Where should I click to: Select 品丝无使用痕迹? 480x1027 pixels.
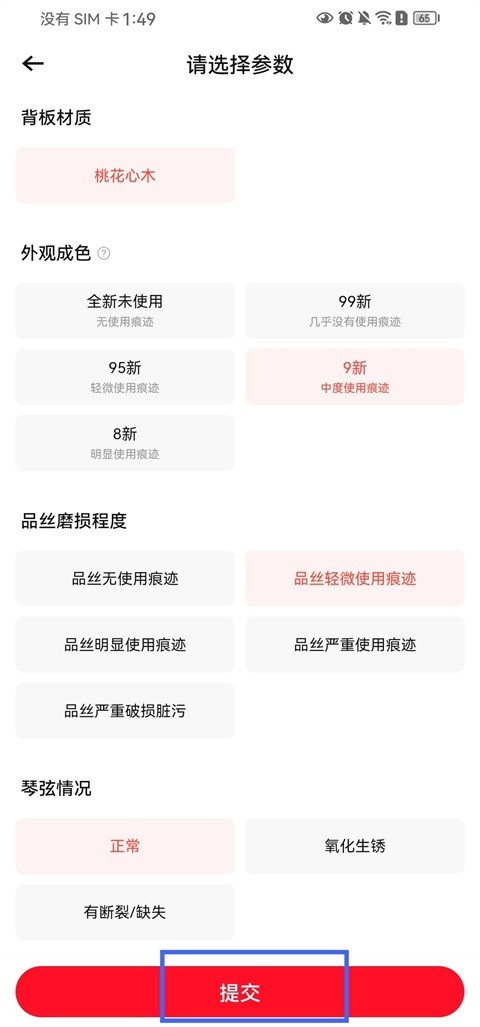pos(125,578)
